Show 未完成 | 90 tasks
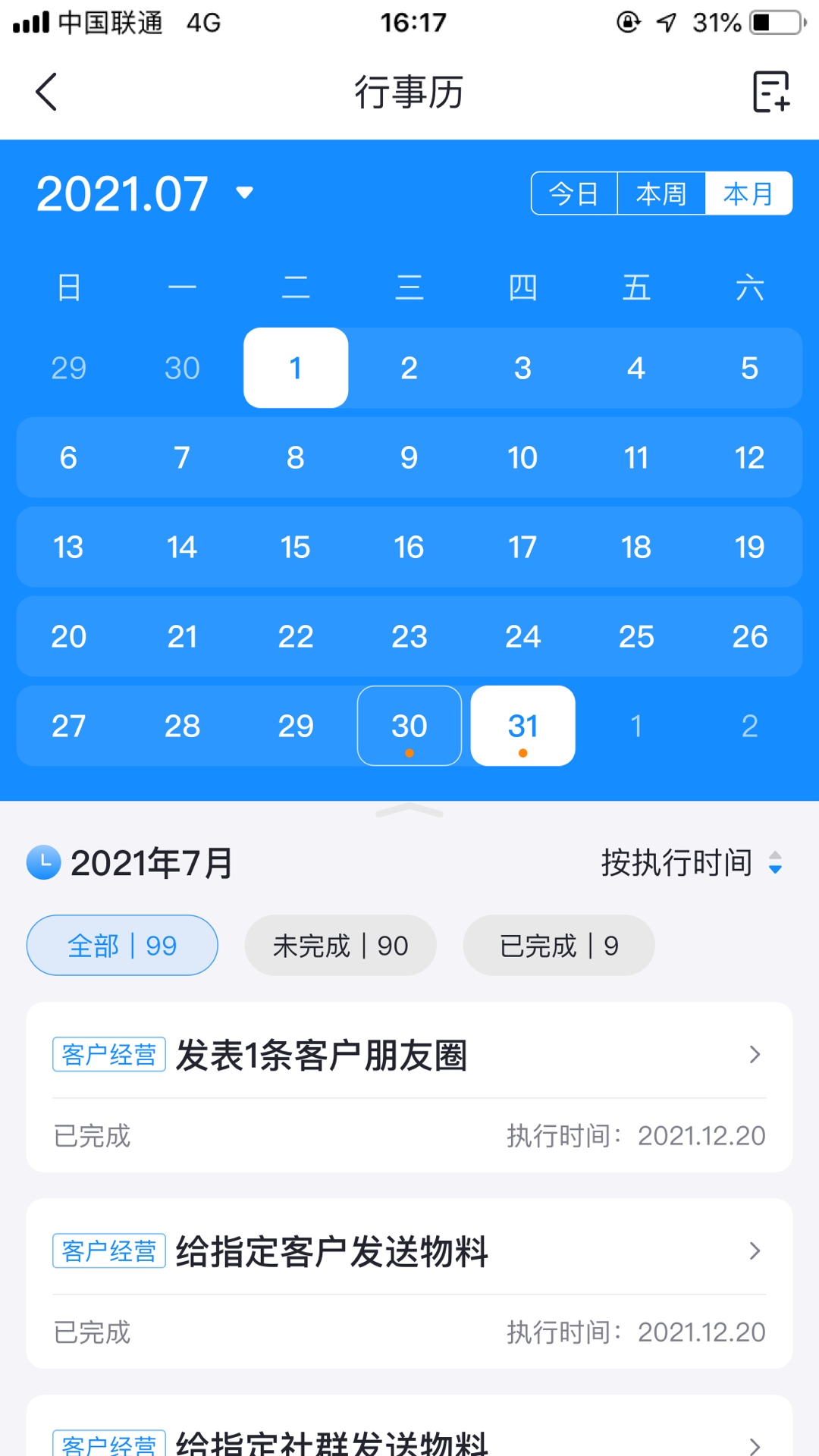This screenshot has width=819, height=1456. point(340,946)
